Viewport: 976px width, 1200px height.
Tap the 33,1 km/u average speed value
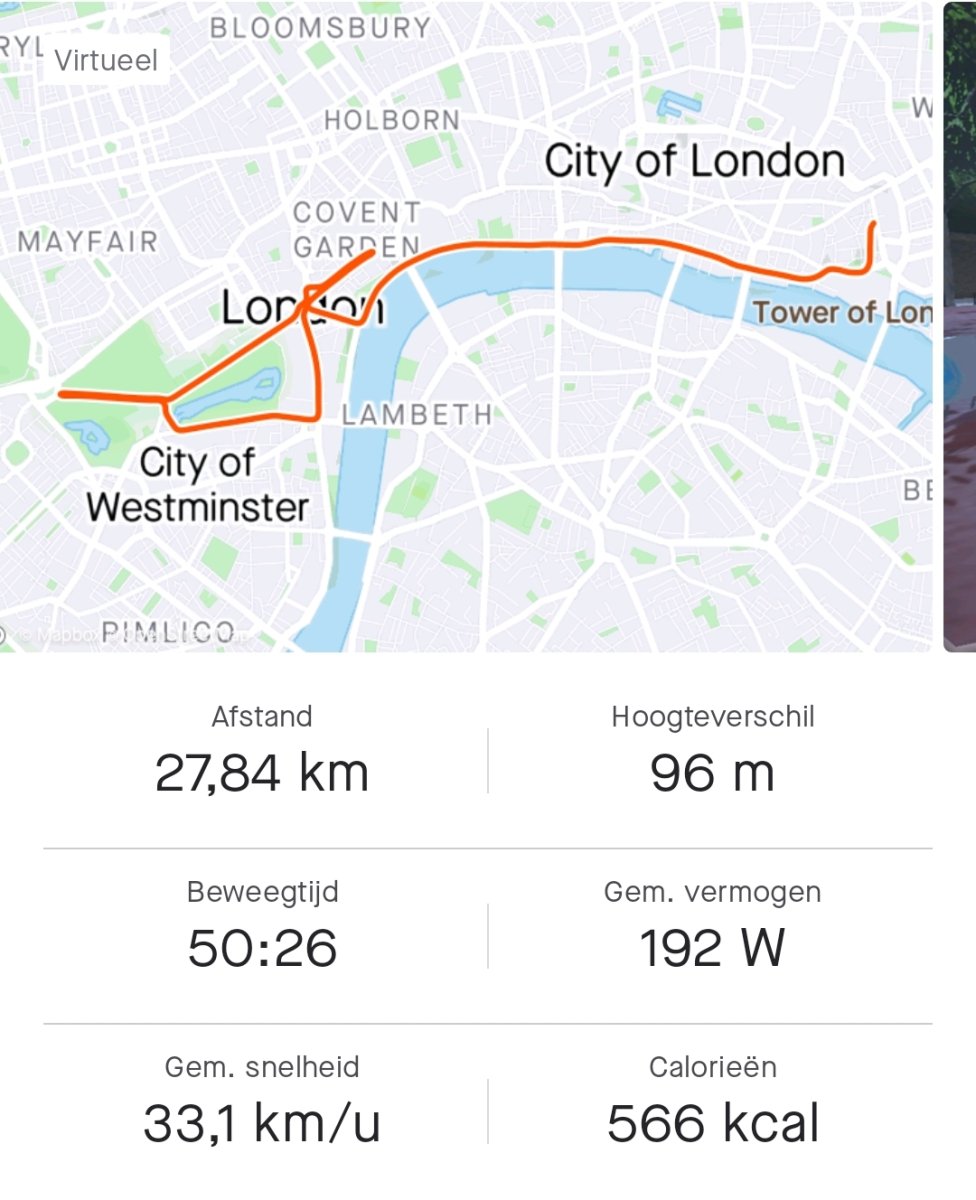(262, 1120)
